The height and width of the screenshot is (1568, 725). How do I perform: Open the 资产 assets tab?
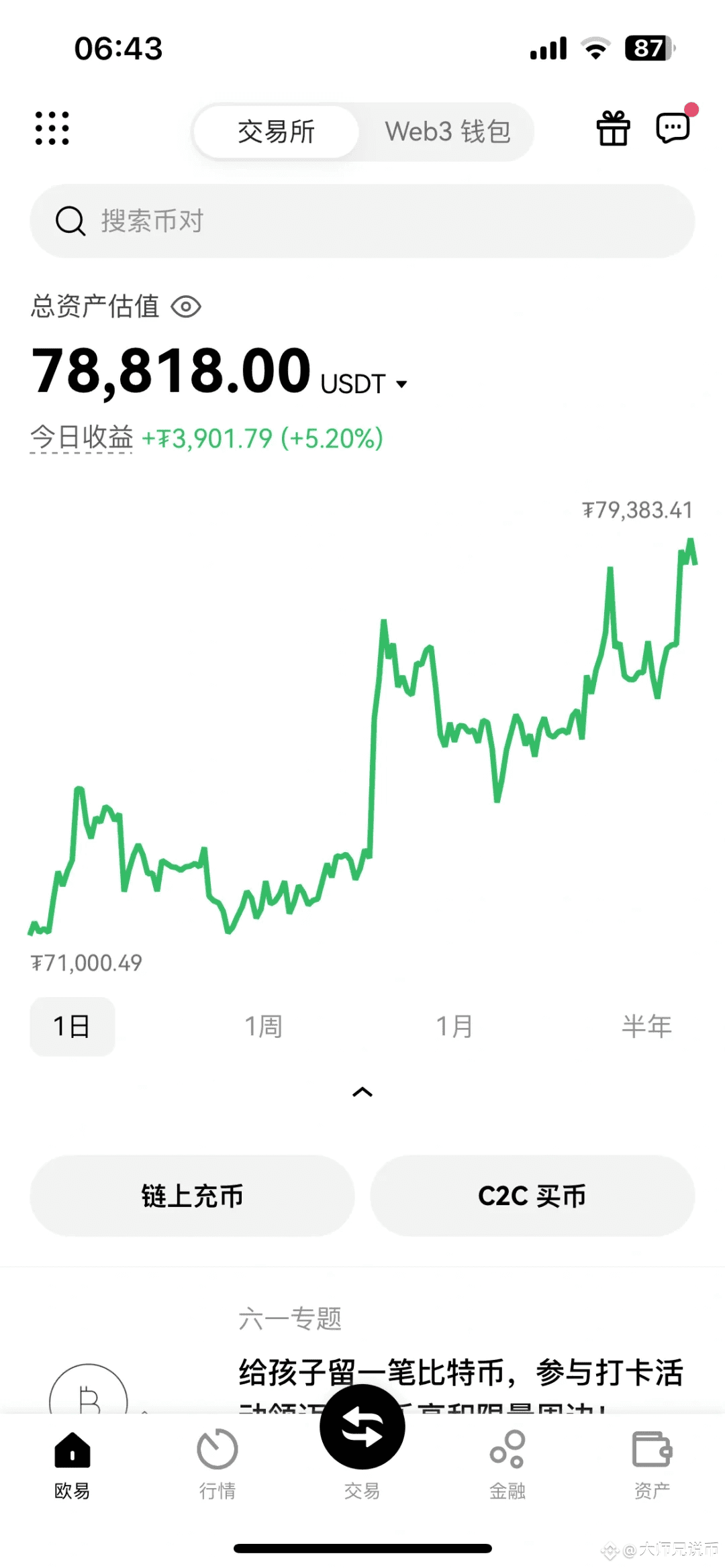(x=652, y=1464)
